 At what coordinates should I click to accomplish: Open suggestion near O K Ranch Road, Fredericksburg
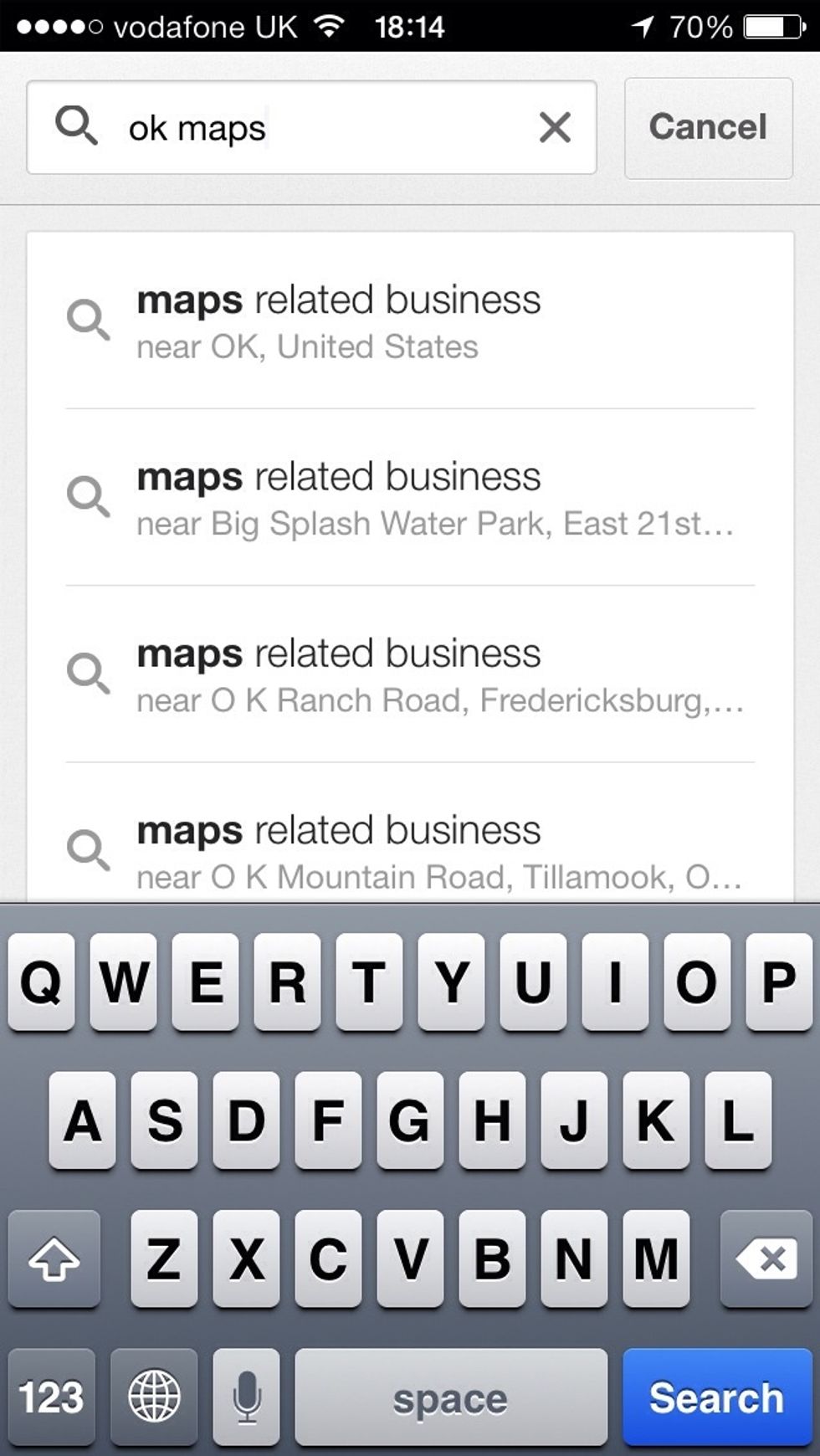point(410,675)
